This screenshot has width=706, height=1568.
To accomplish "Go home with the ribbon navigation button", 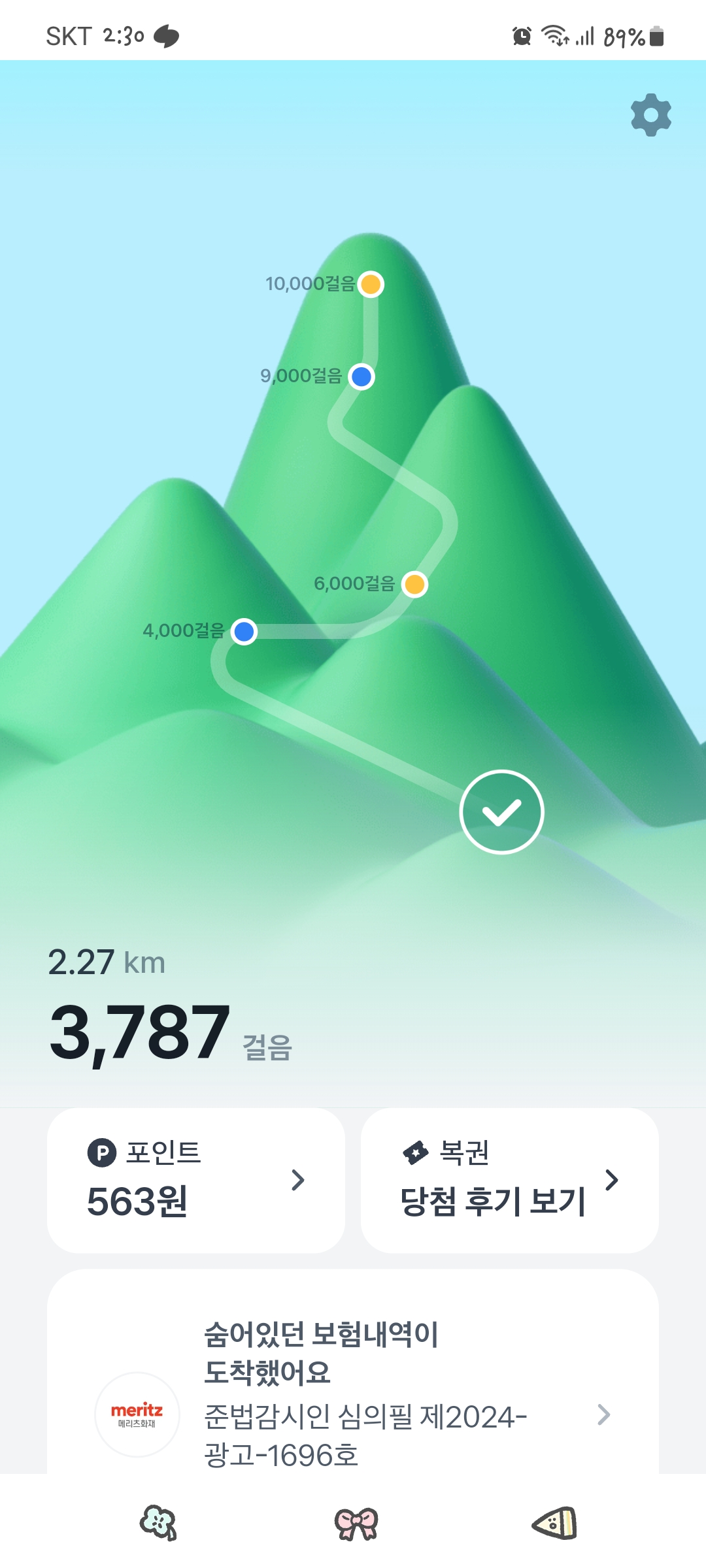I will pos(356,1524).
